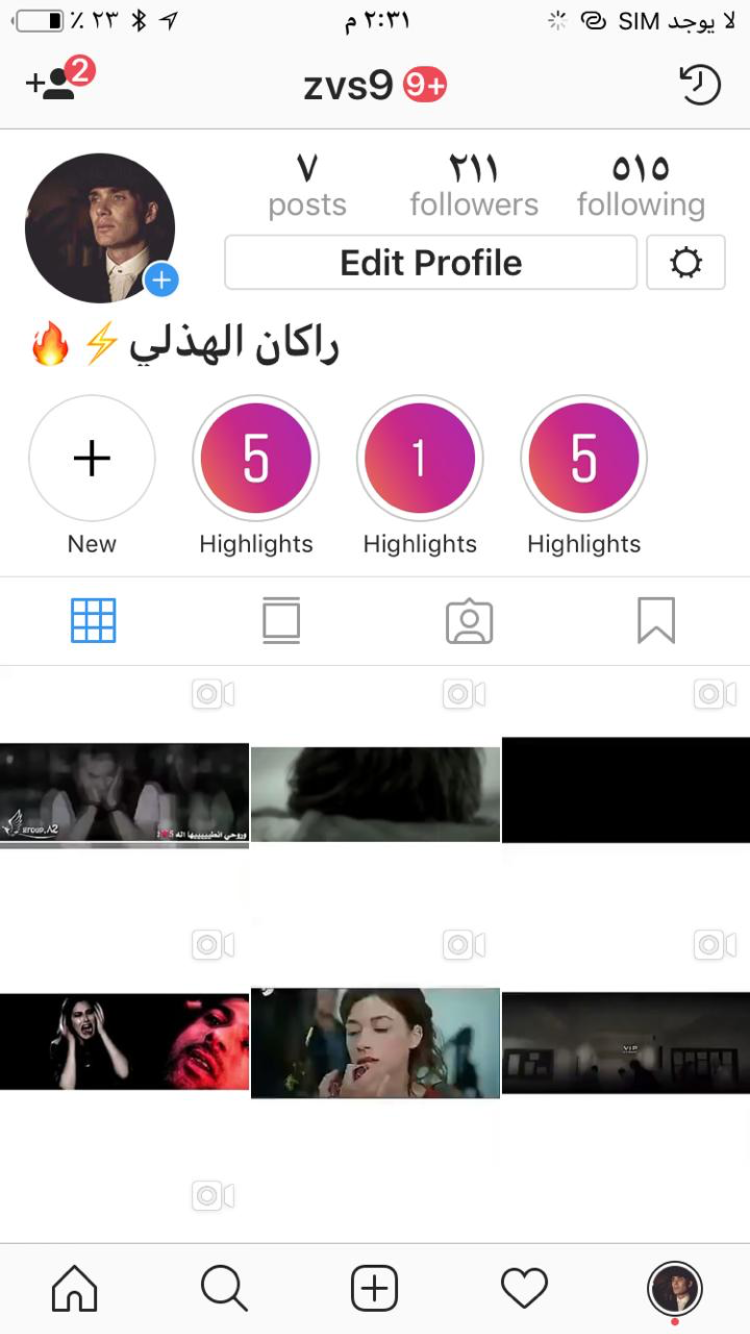Open the video post with Arabic caption
Image resolution: width=750 pixels, height=1334 pixels.
pyautogui.click(x=124, y=795)
